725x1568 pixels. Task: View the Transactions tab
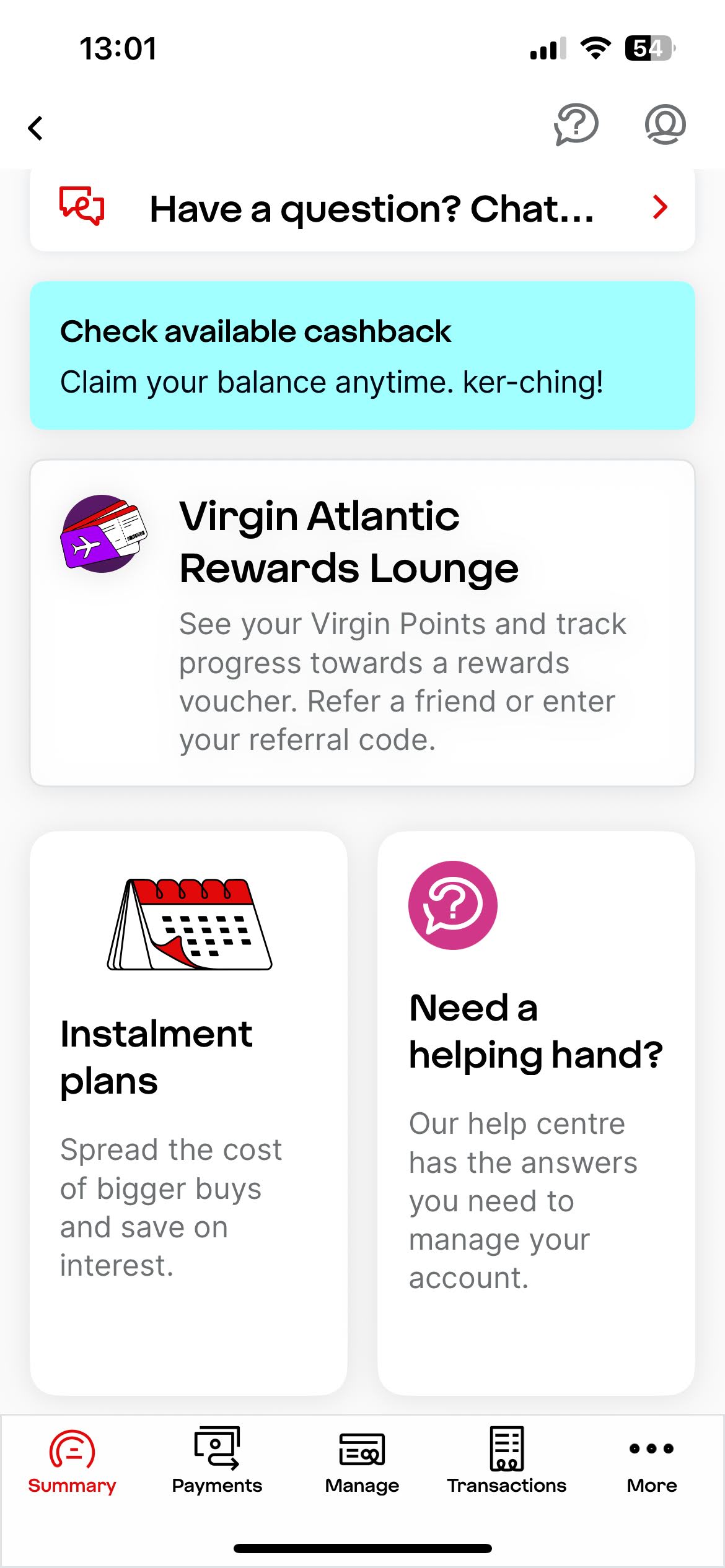[507, 1460]
